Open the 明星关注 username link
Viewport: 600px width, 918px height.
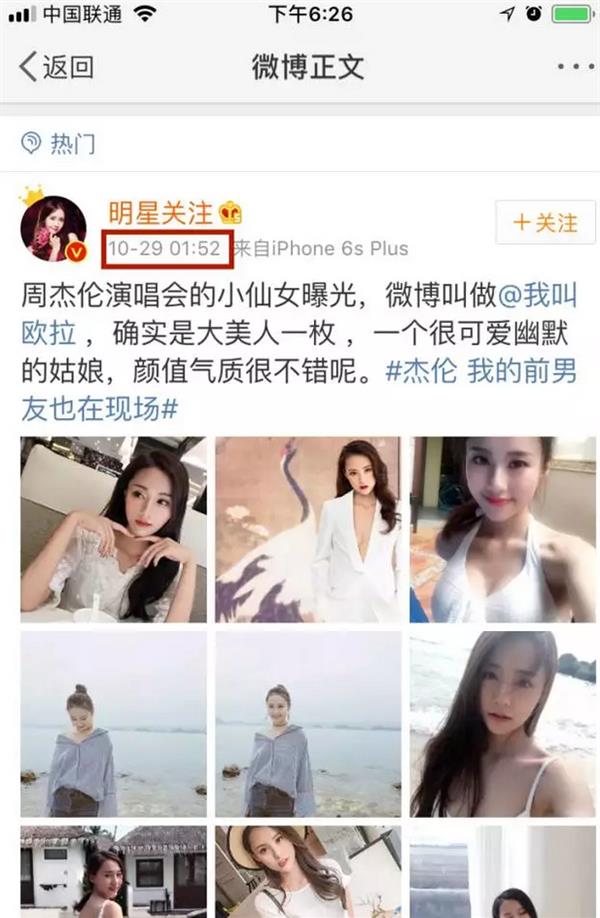pos(160,213)
